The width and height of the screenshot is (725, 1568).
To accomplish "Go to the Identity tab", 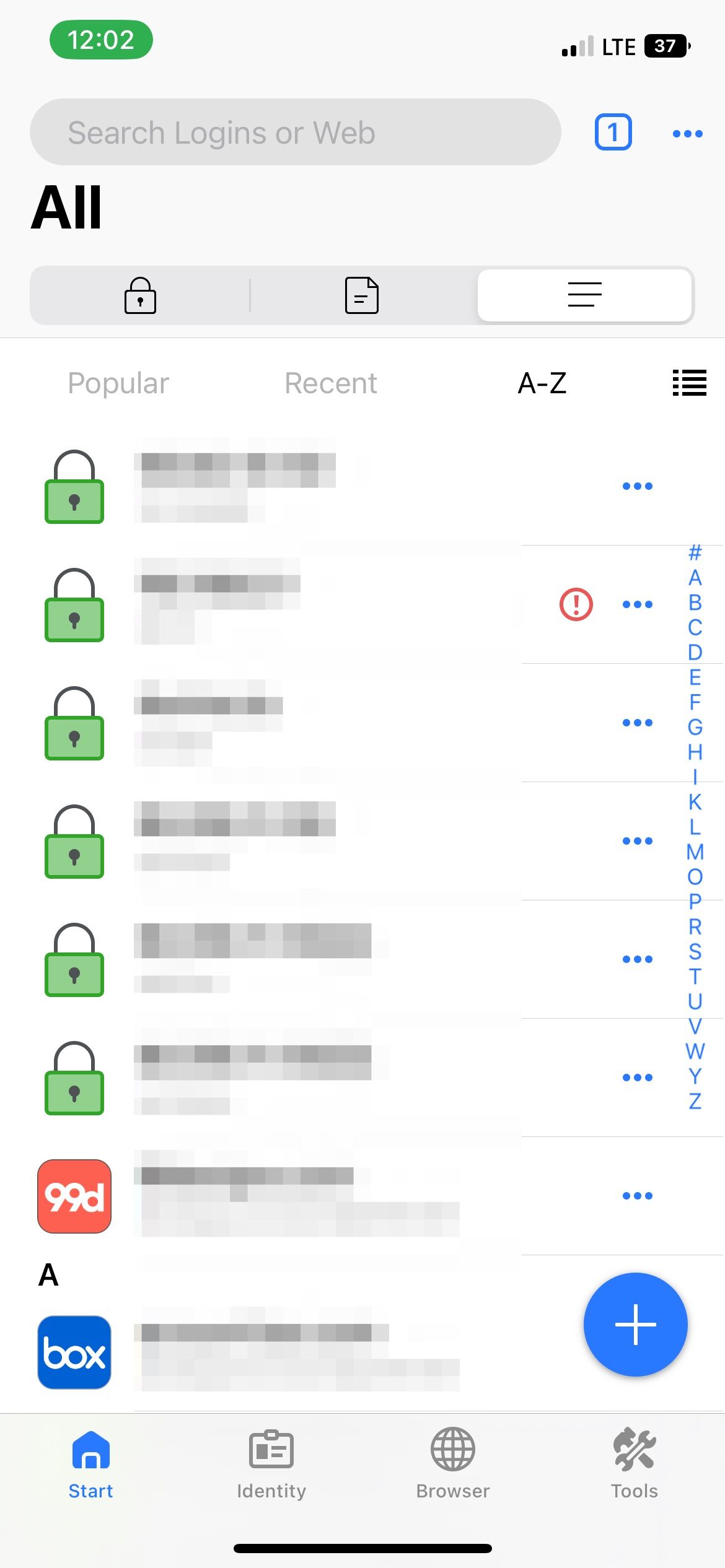I will 271,1464.
